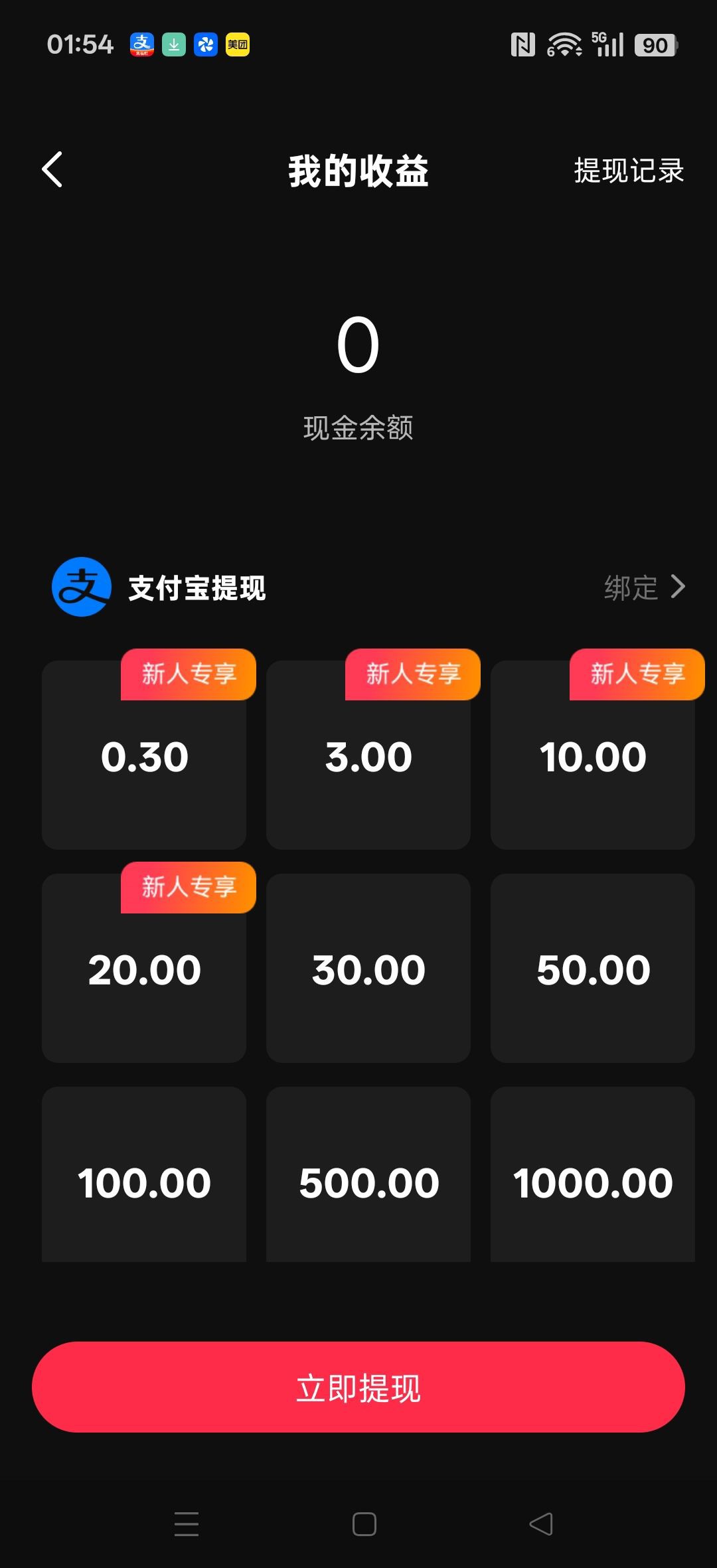Screen dimensions: 717x1568
Task: Tap the pinwheel app icon in the status bar
Action: click(205, 45)
